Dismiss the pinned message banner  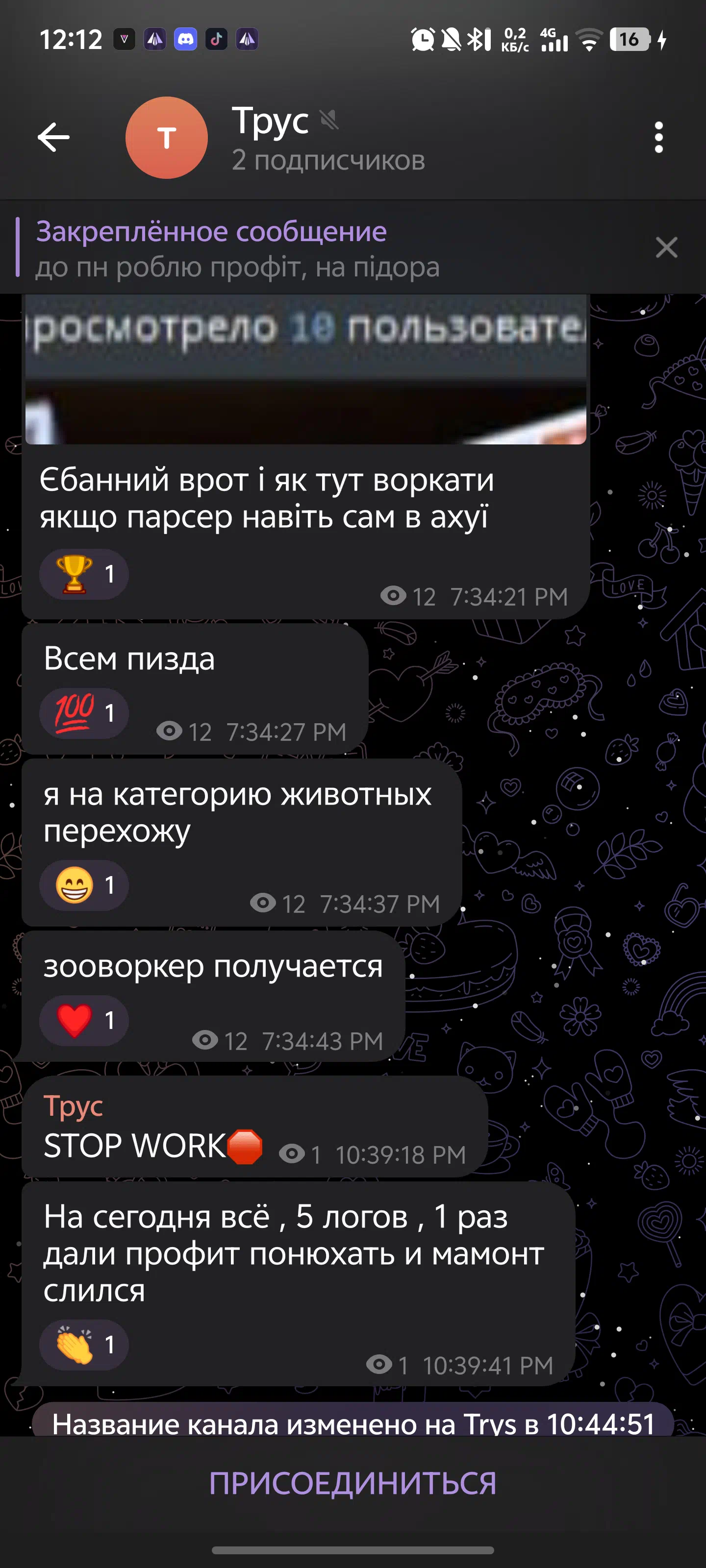pyautogui.click(x=666, y=248)
